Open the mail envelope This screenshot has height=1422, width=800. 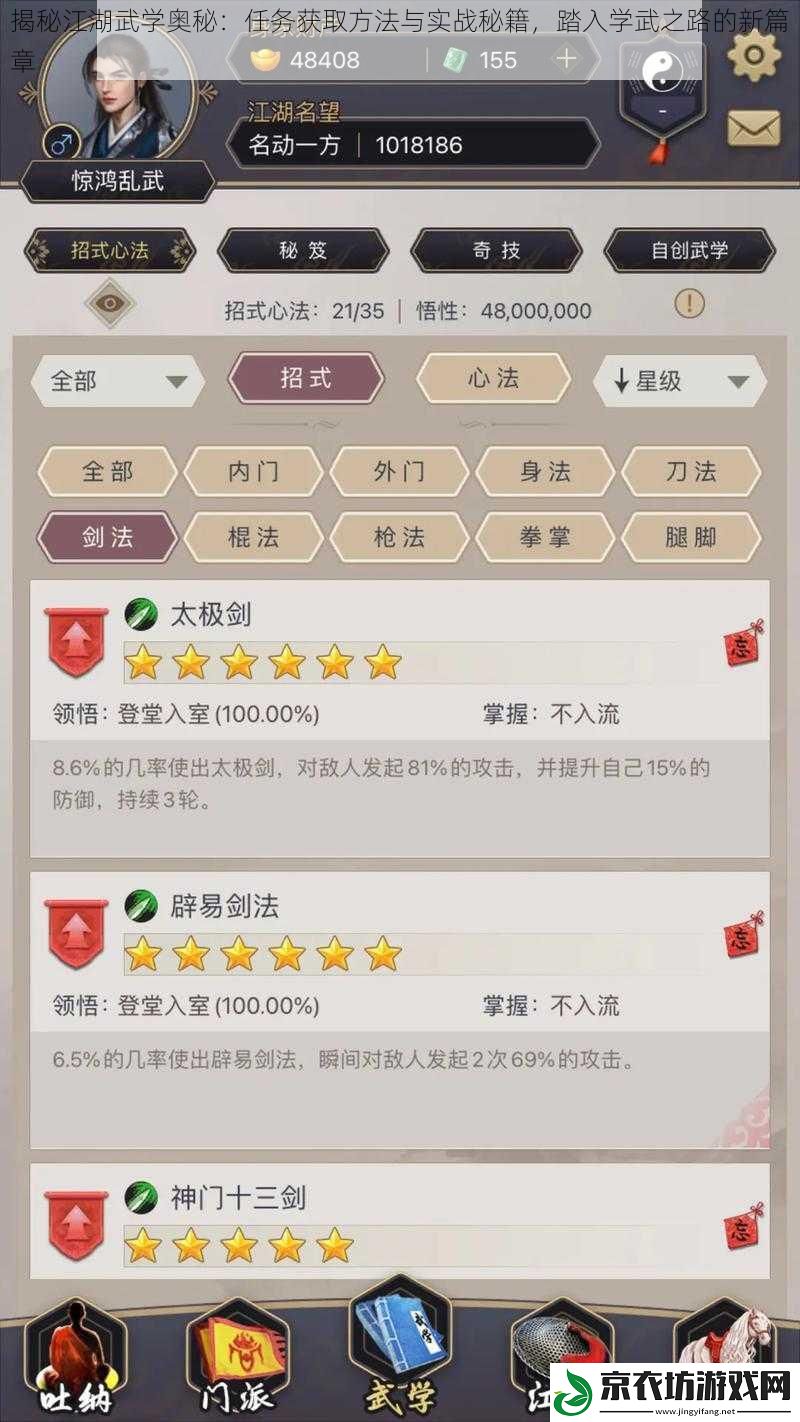(x=753, y=127)
